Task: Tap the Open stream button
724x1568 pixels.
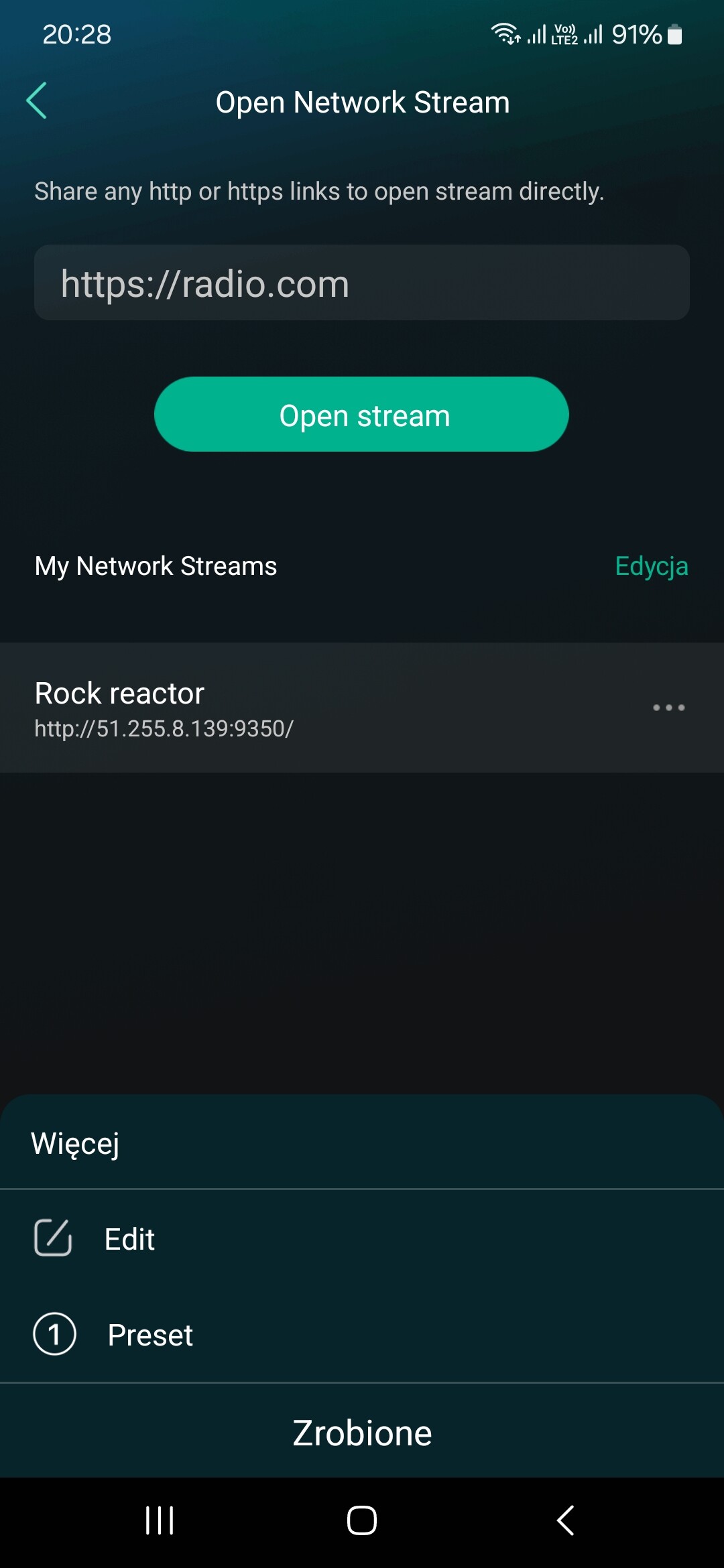Action: [x=361, y=414]
